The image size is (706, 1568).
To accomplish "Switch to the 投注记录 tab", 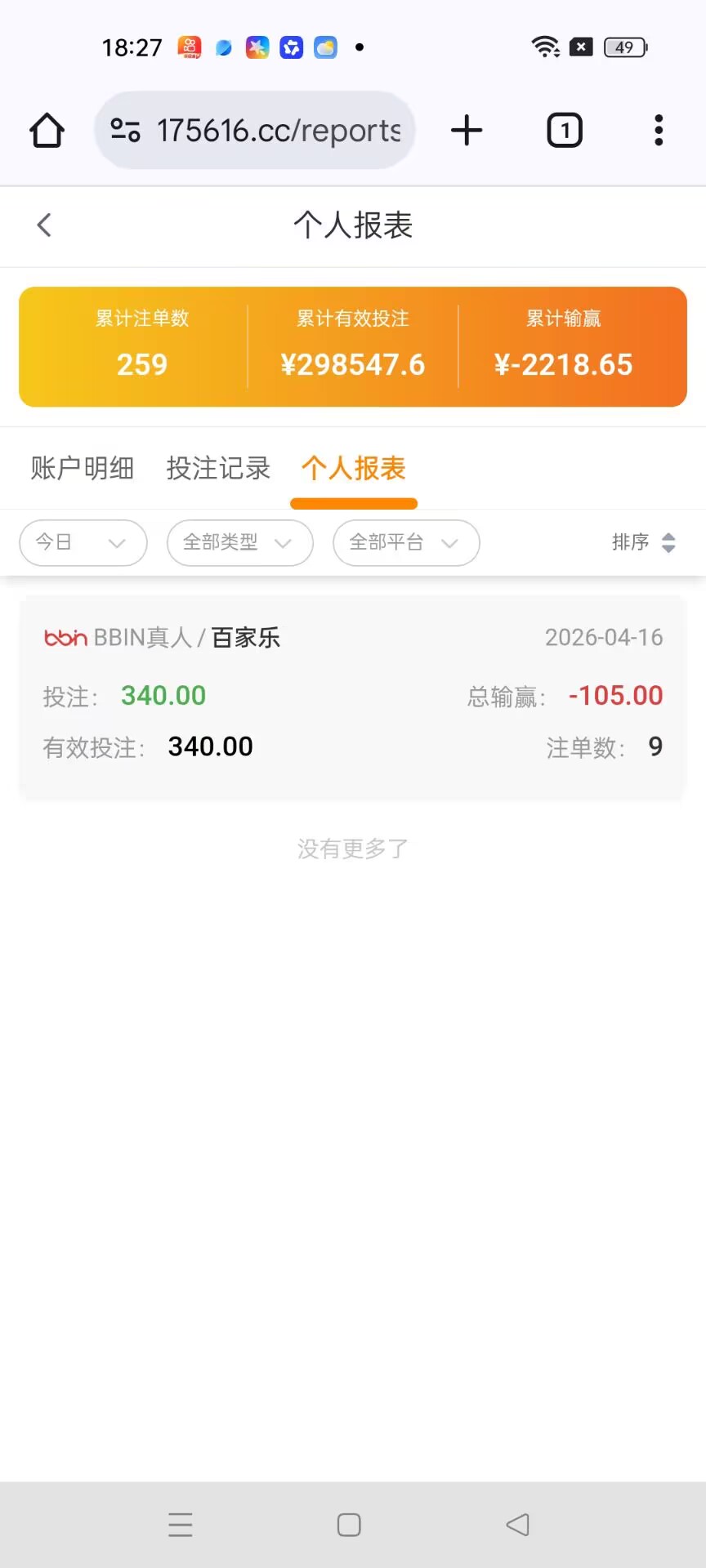I will (217, 468).
